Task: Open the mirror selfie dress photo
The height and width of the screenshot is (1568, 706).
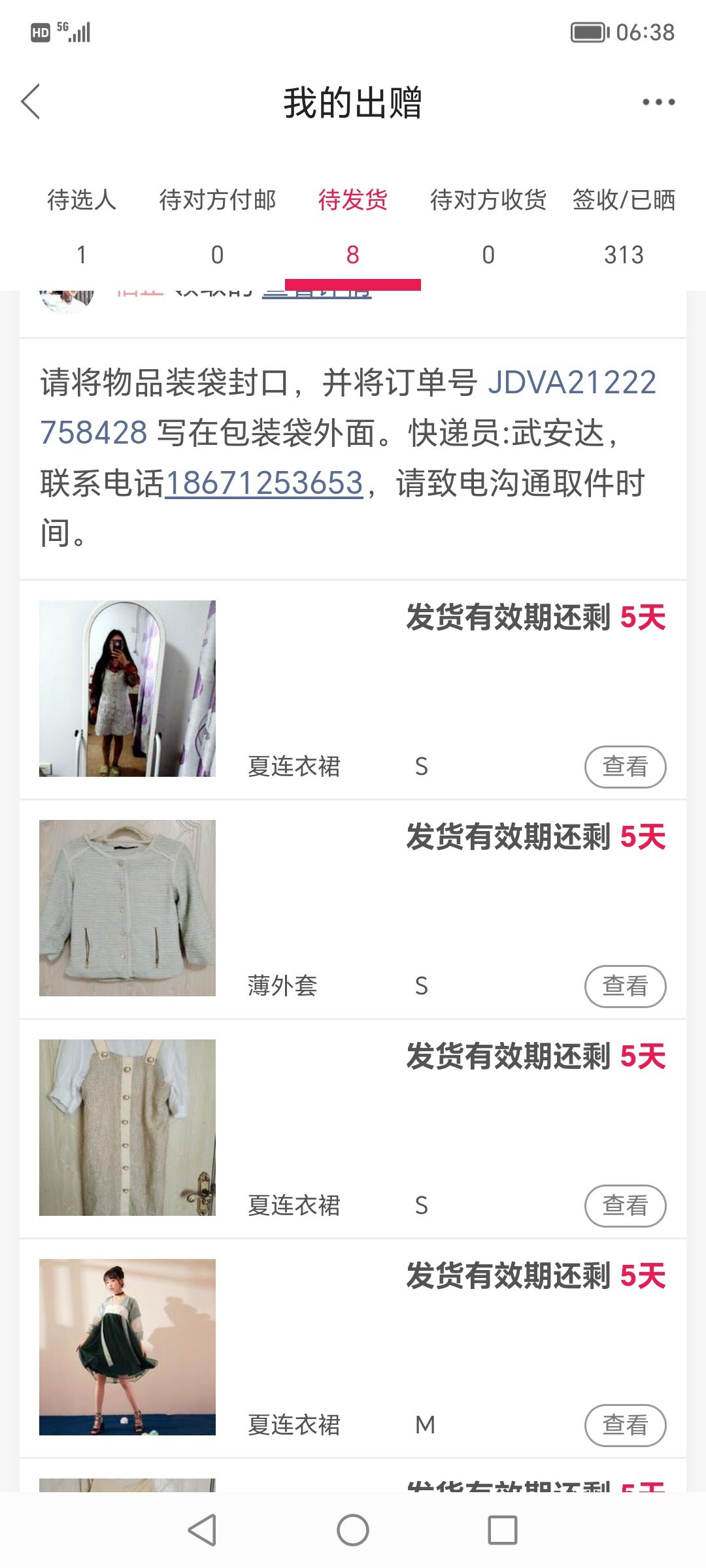Action: pyautogui.click(x=127, y=689)
